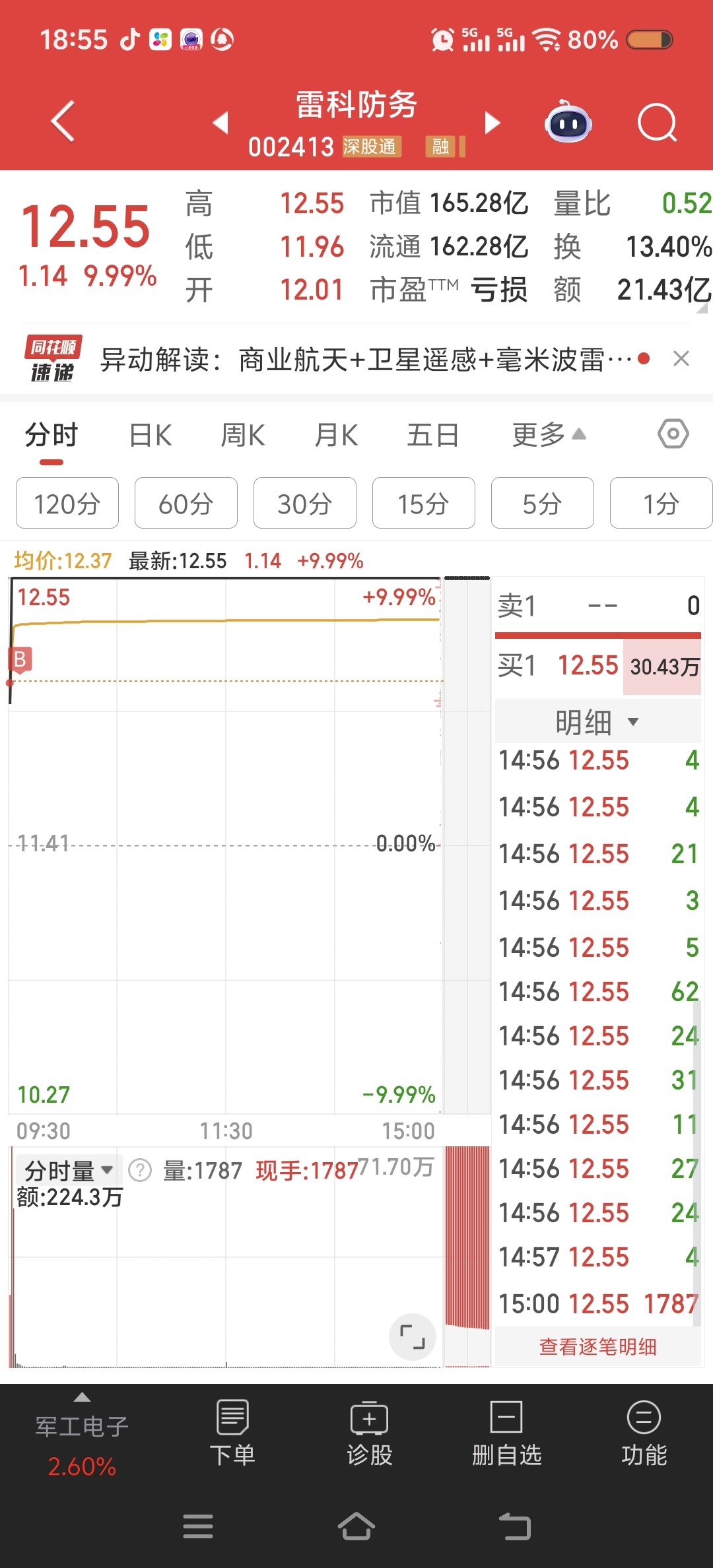Open chart settings hexagon icon

click(x=673, y=434)
